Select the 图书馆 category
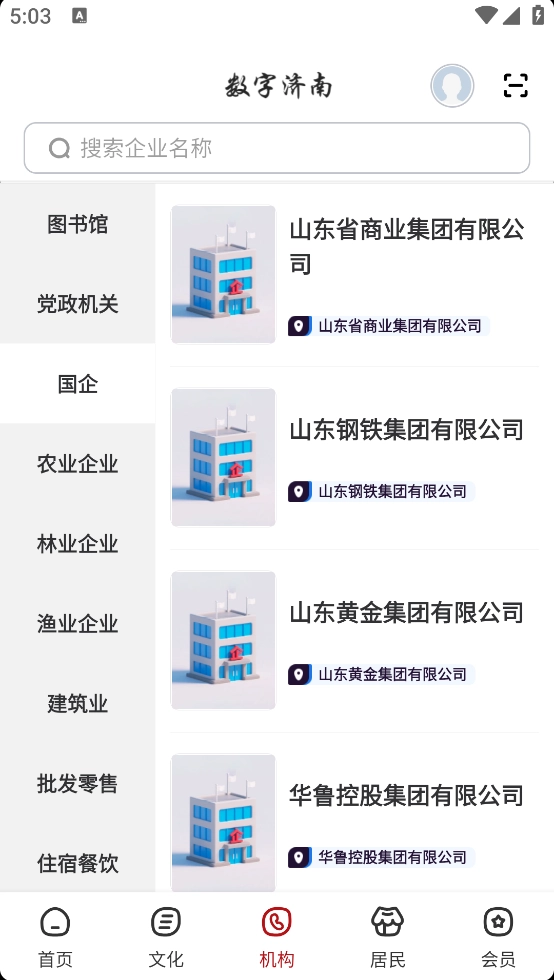This screenshot has width=554, height=980. tap(78, 224)
